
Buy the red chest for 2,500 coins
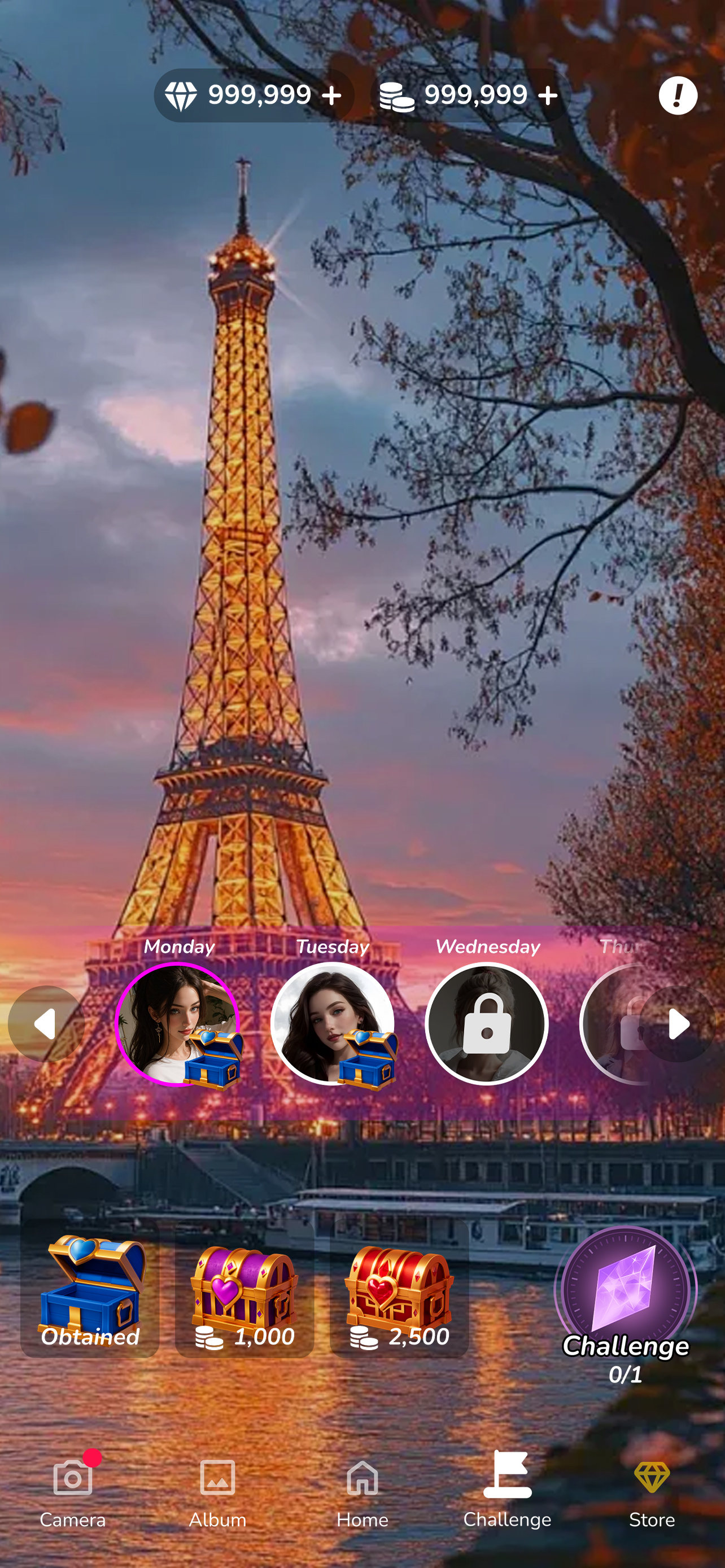tap(399, 1290)
